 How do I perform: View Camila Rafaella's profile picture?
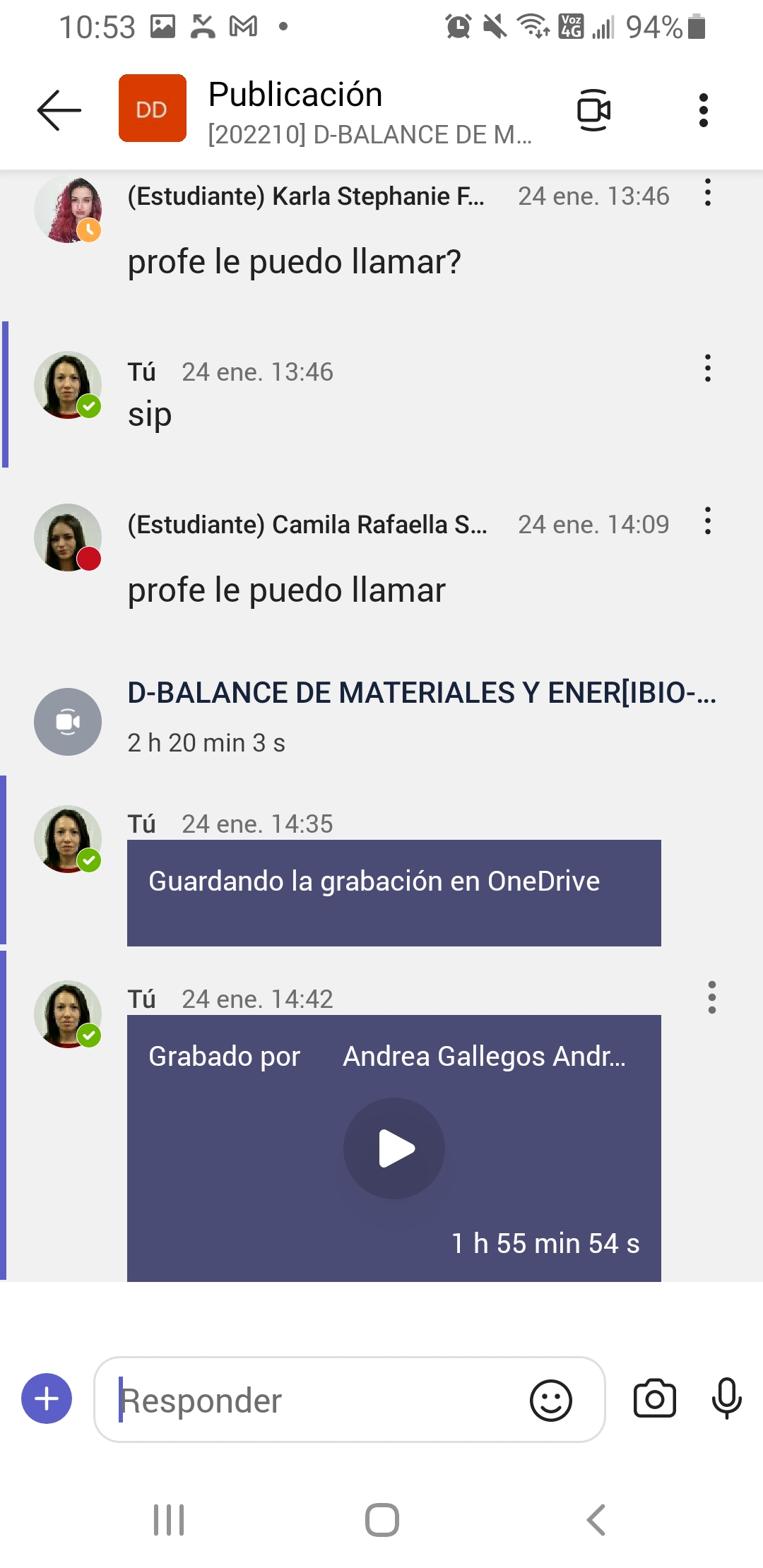click(68, 537)
